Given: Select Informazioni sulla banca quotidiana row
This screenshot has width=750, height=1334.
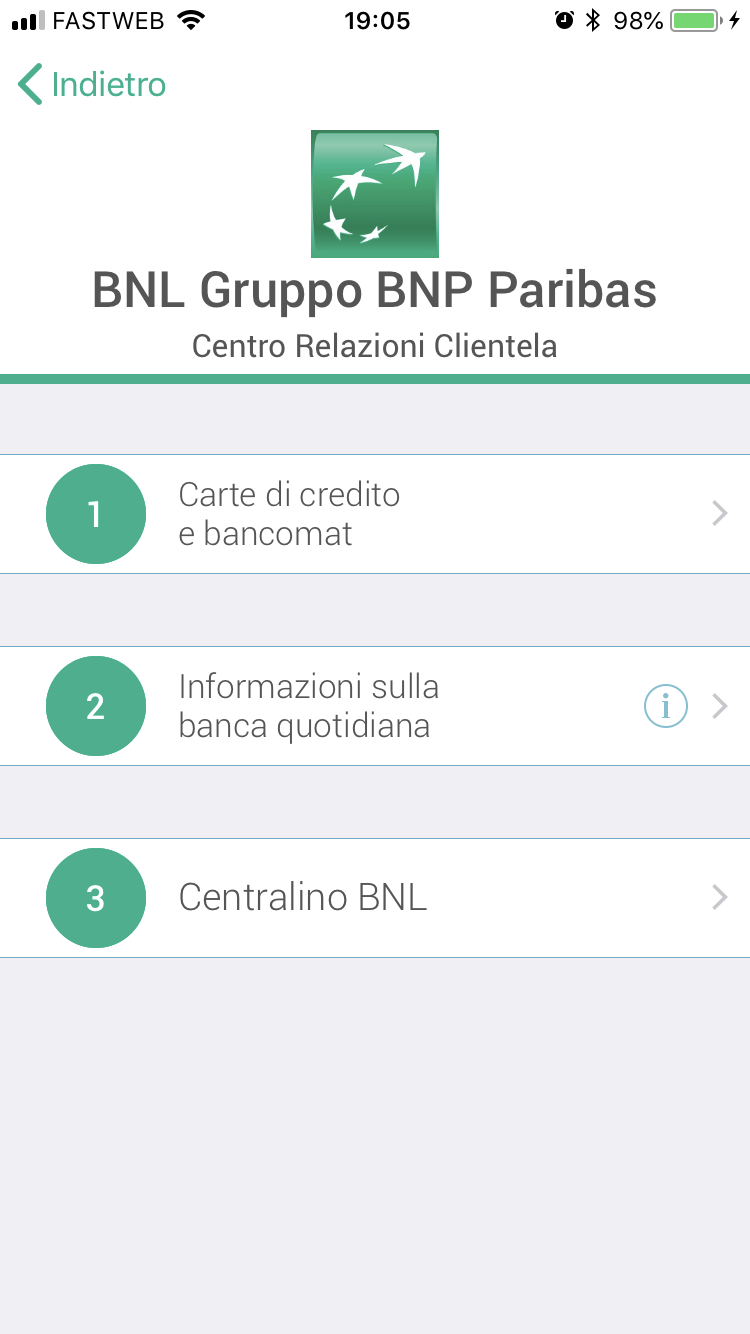Looking at the screenshot, I should click(375, 706).
